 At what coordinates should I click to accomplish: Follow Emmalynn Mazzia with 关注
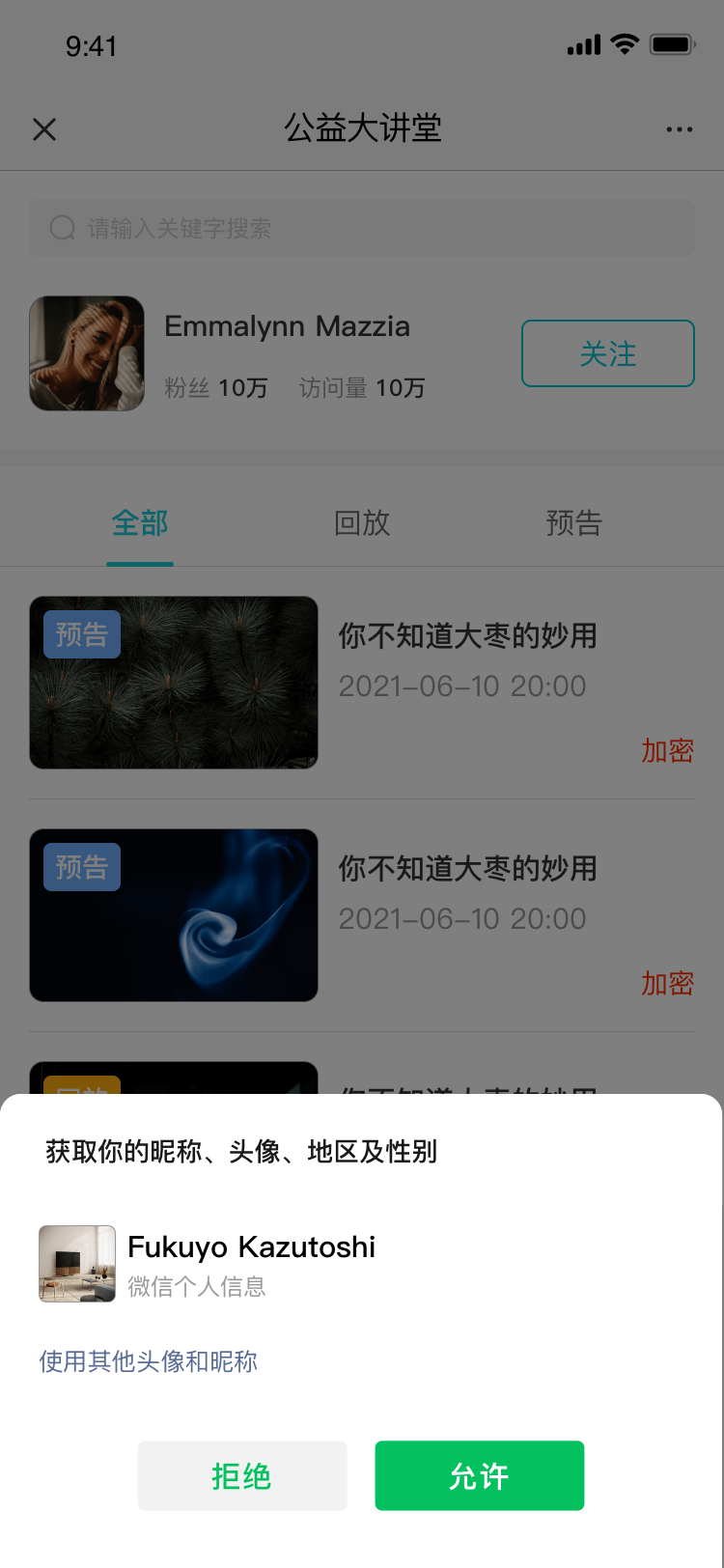click(x=607, y=353)
